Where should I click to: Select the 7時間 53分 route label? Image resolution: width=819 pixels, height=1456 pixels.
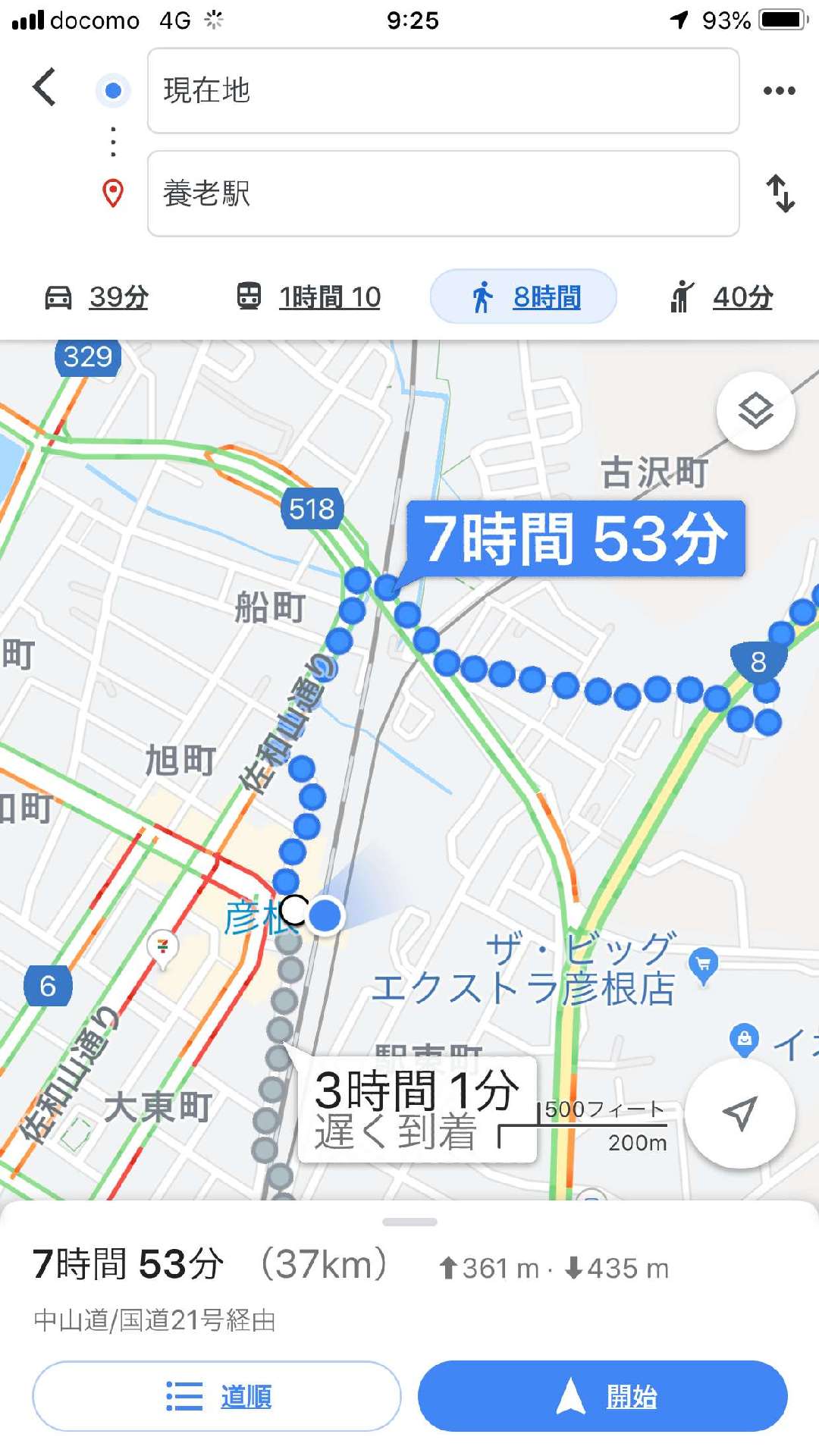click(x=576, y=538)
